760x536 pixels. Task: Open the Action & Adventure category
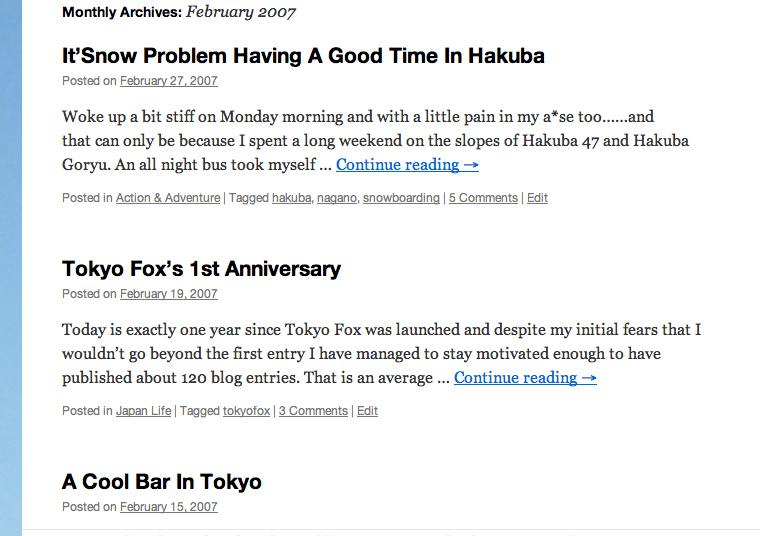(x=167, y=198)
